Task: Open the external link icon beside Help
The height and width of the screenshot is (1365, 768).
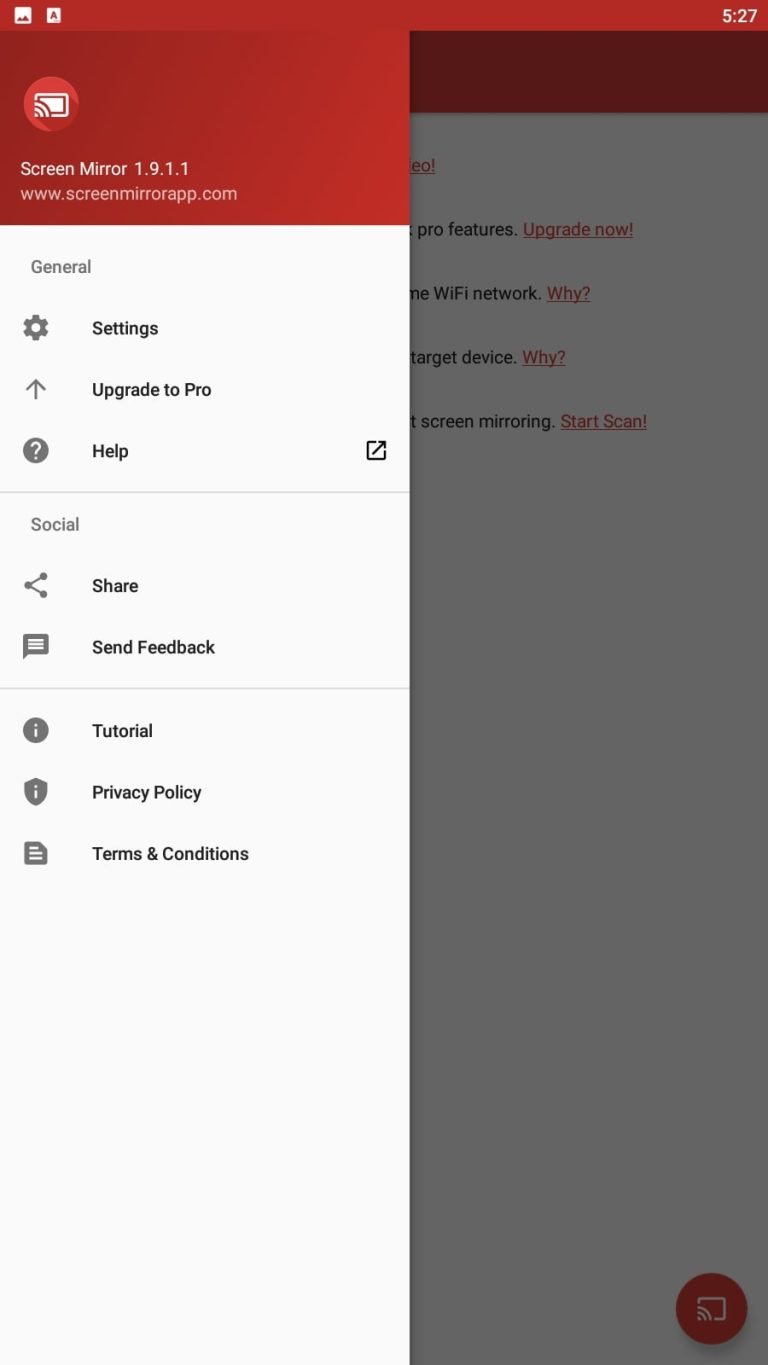Action: point(375,450)
